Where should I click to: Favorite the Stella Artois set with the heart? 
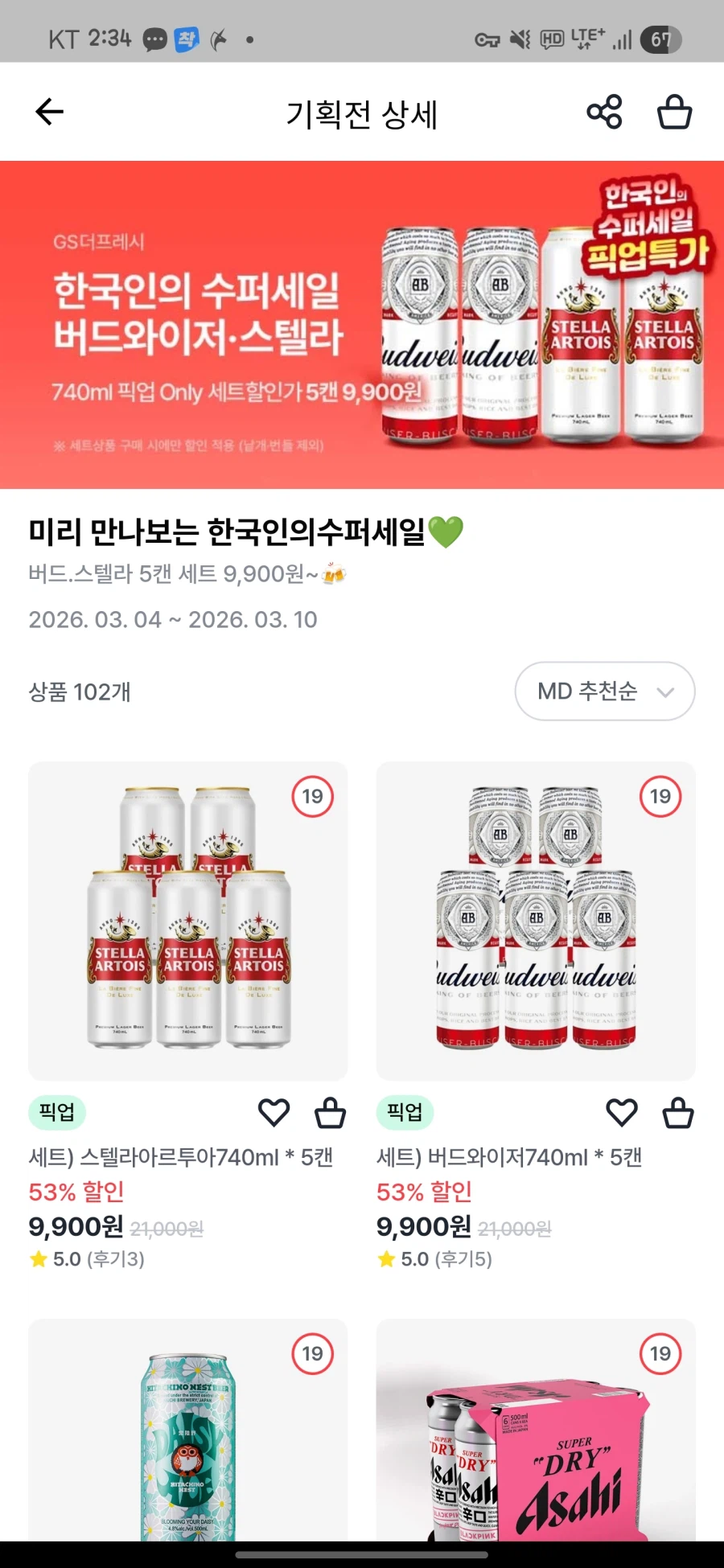pos(274,1113)
